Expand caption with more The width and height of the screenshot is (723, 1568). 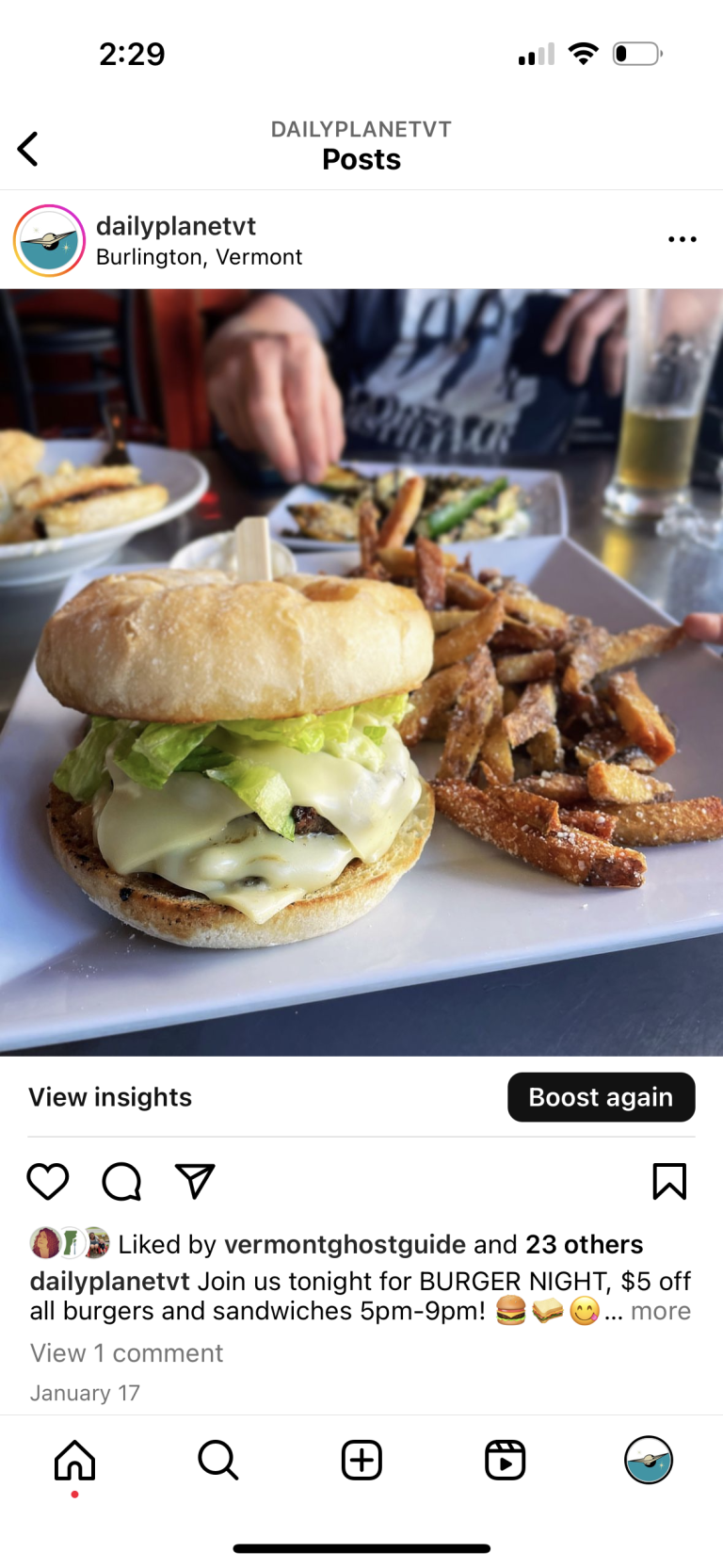coord(661,1311)
